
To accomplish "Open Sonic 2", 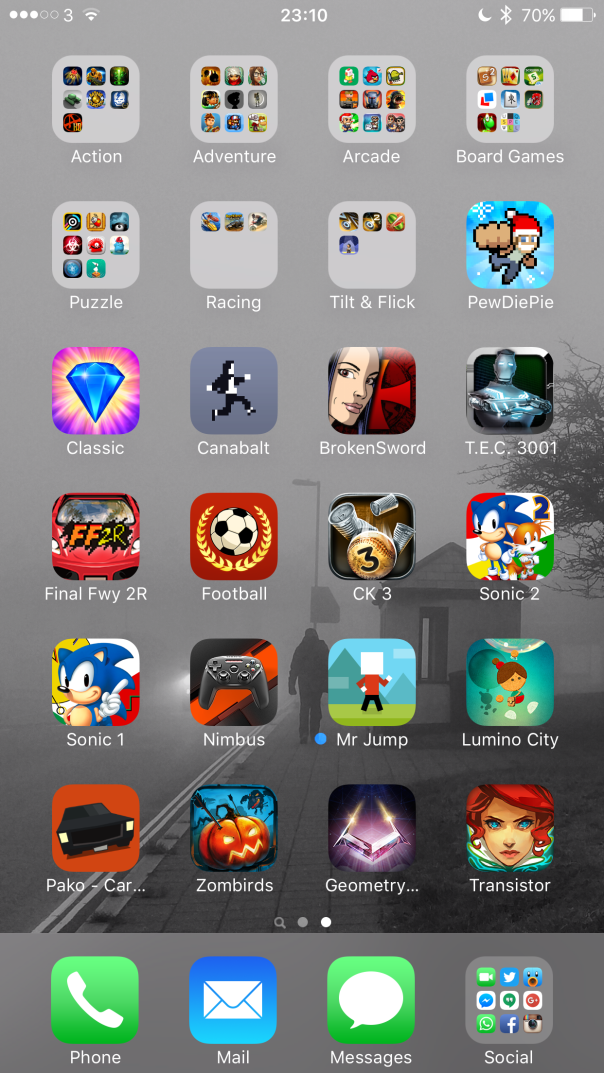I will (510, 537).
